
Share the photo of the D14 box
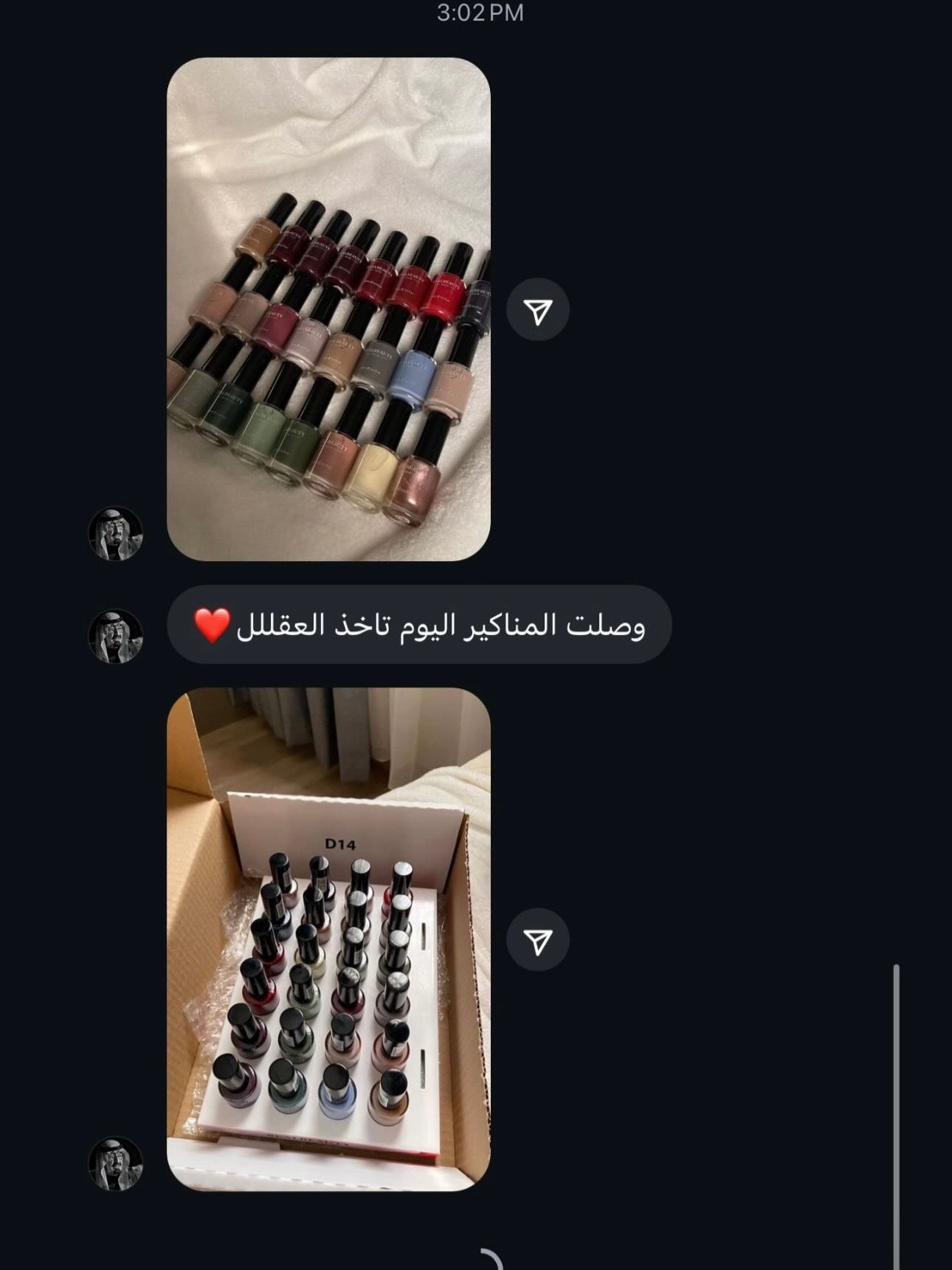pos(538,940)
